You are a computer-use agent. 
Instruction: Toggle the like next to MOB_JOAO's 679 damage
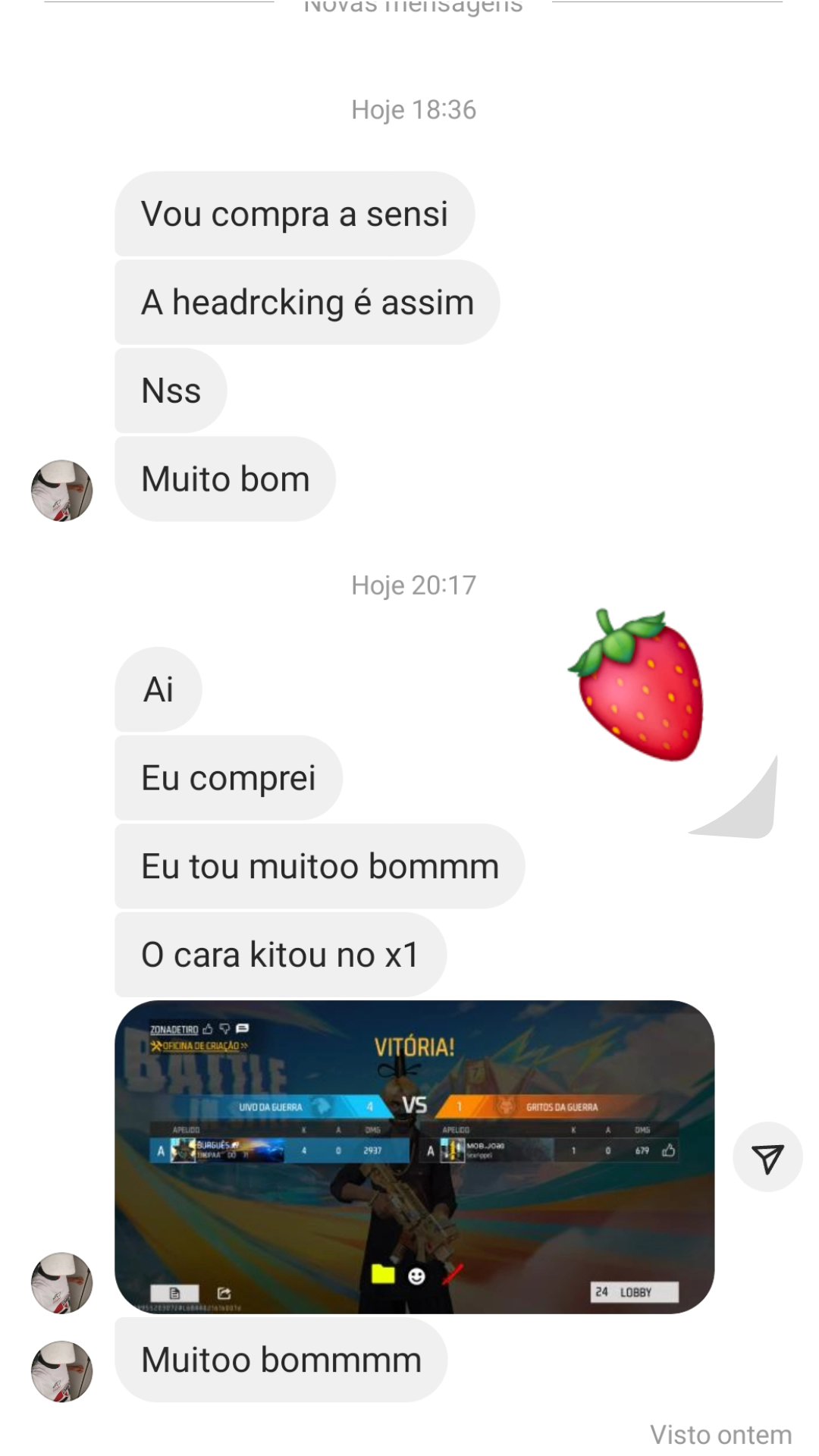tap(667, 1150)
